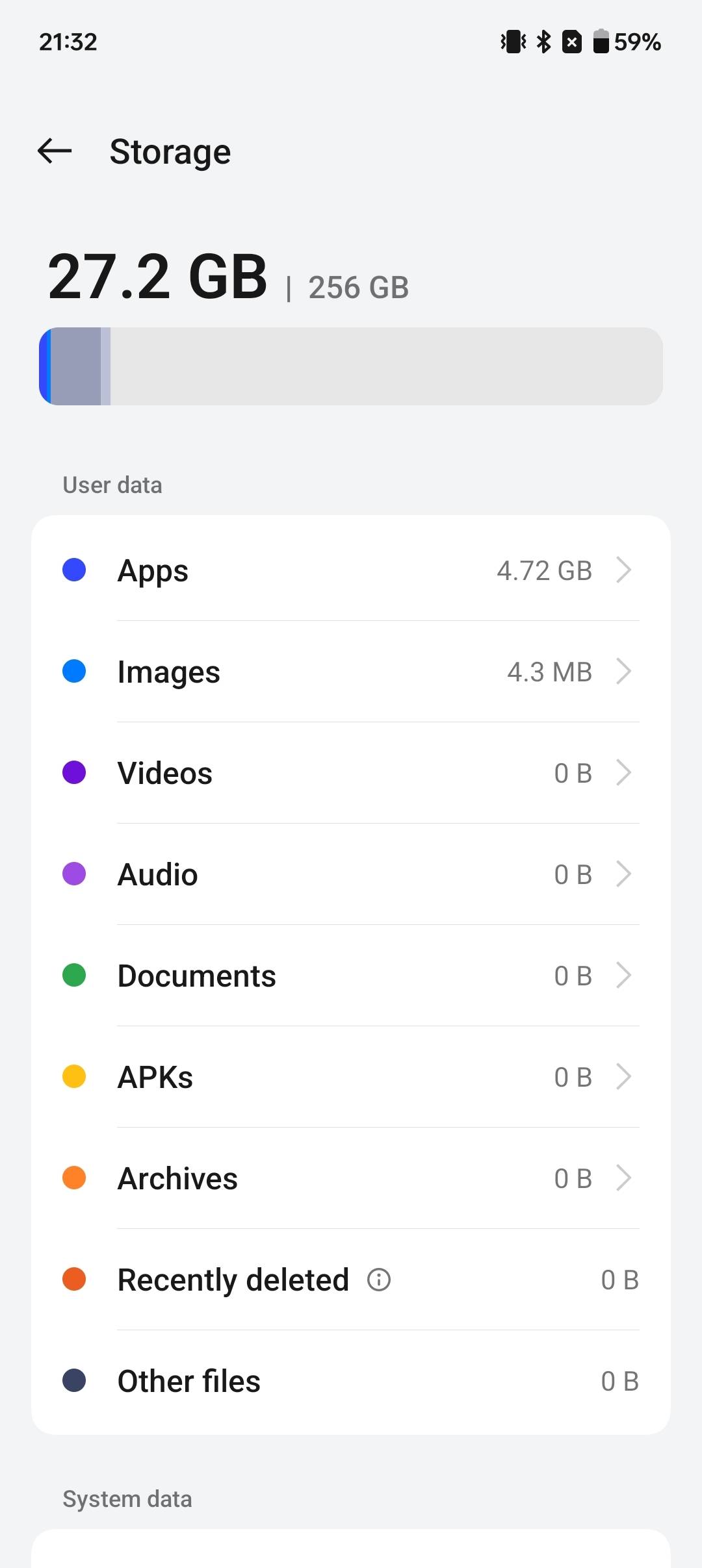Select the green Documents category dot

click(74, 975)
